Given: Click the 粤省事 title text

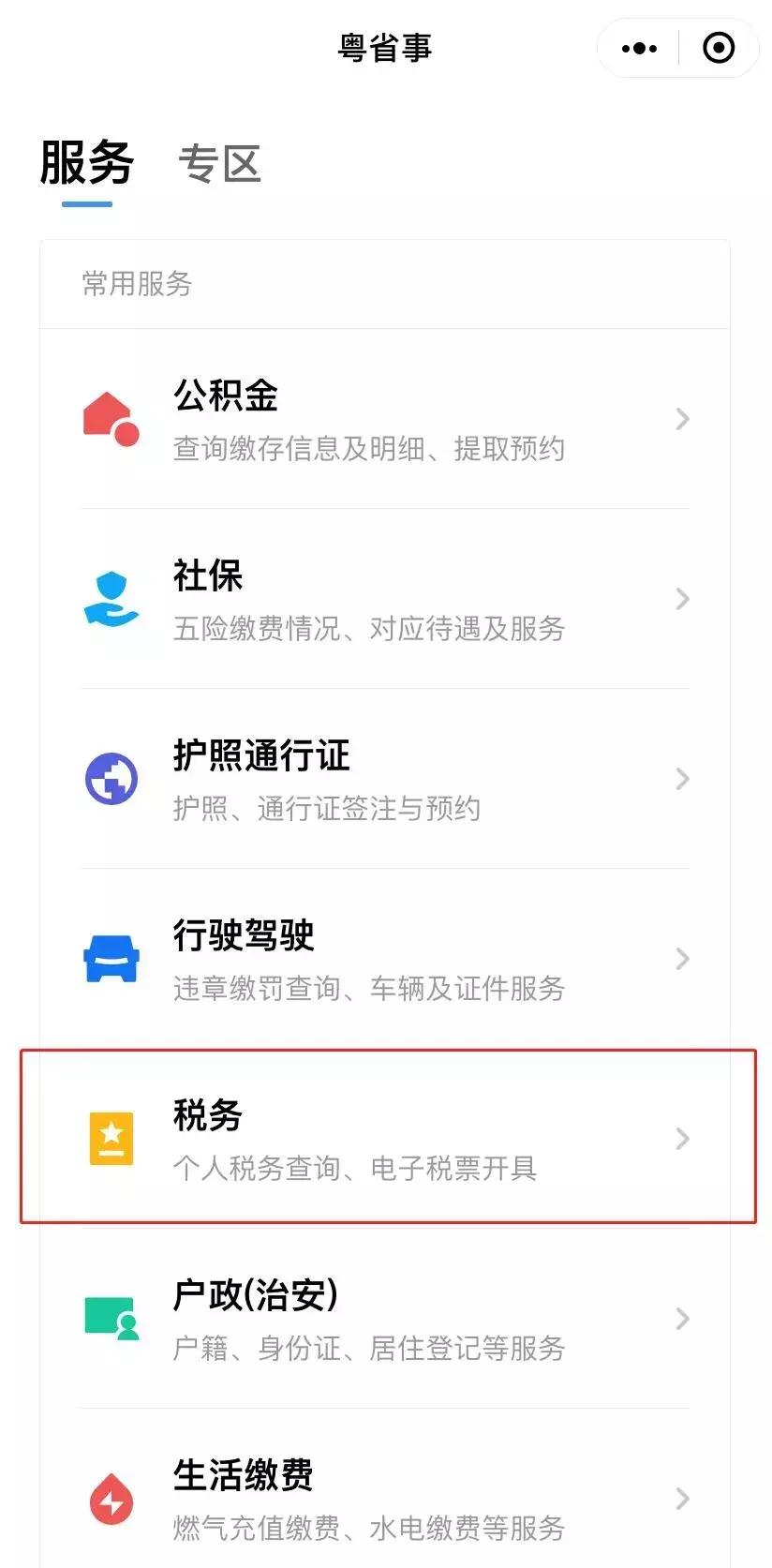Looking at the screenshot, I should [x=385, y=48].
